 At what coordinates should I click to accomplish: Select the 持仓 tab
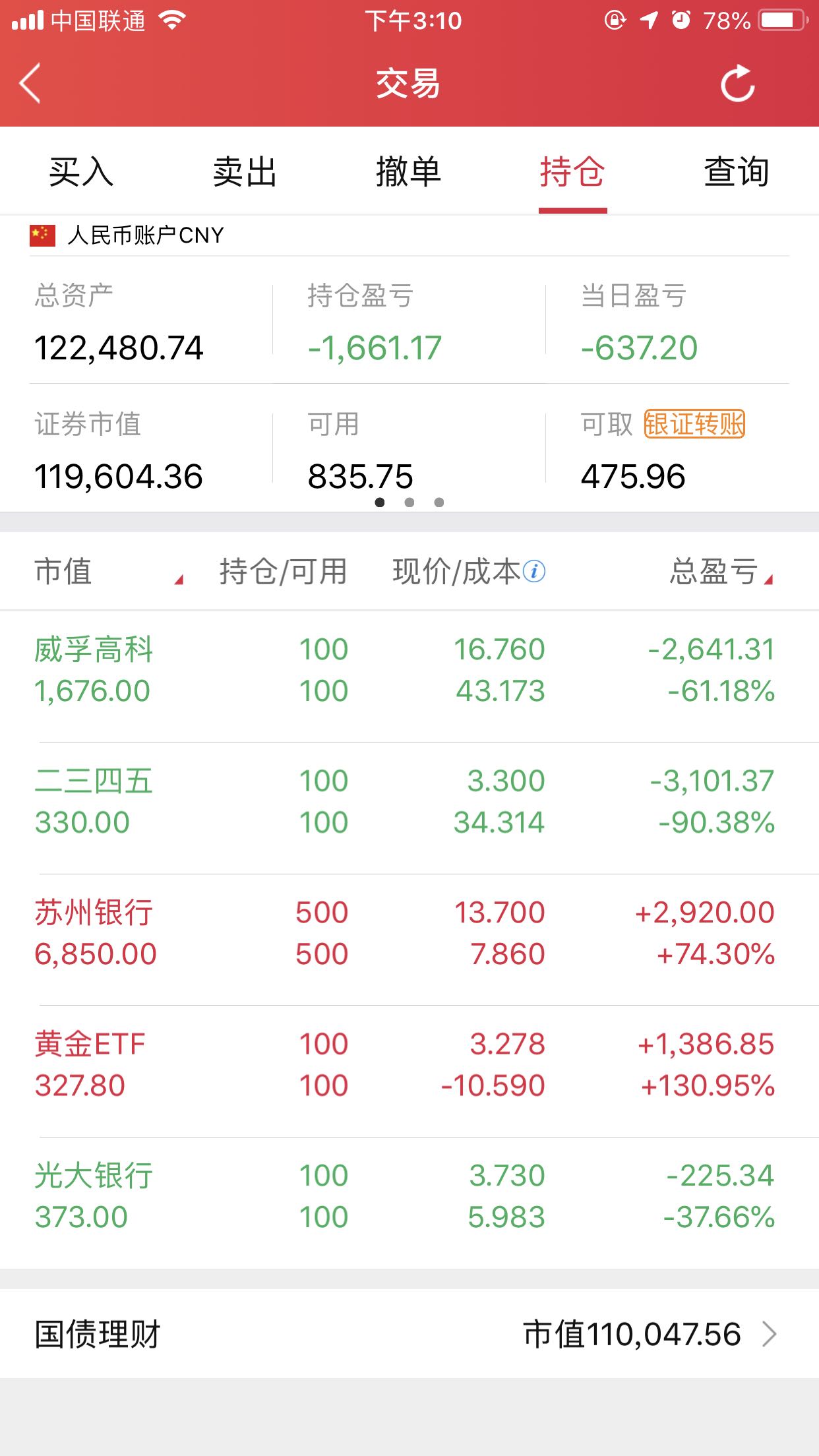click(x=572, y=172)
